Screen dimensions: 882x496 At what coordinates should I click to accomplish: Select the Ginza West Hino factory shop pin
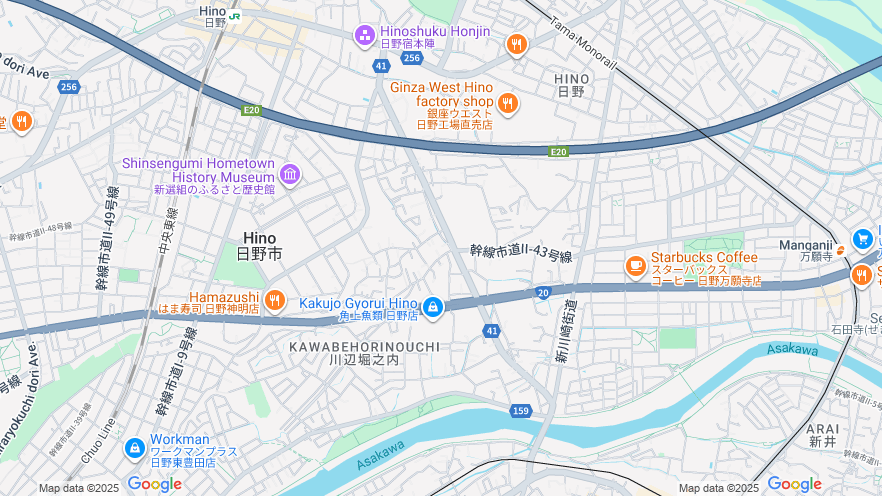point(508,103)
